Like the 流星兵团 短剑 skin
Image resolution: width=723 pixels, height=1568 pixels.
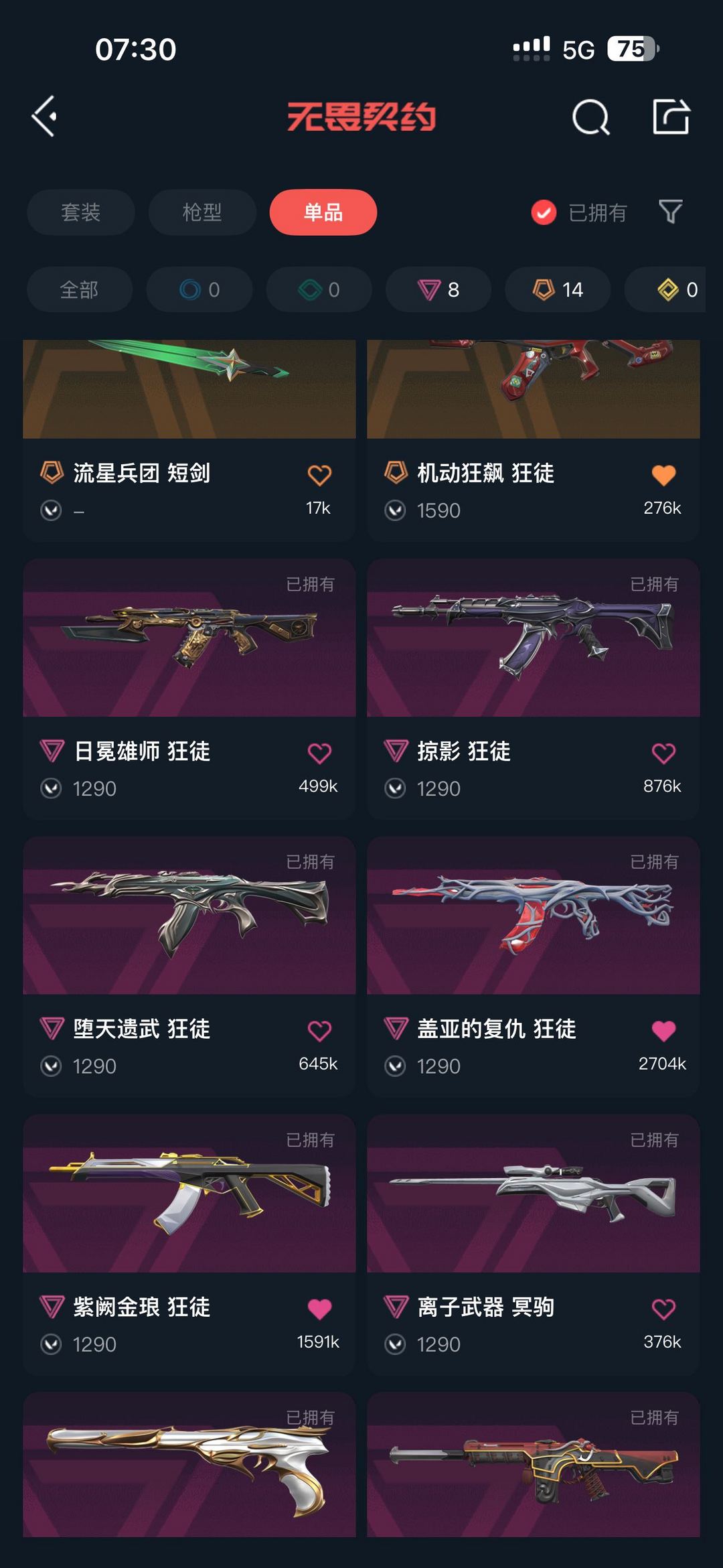(x=319, y=475)
